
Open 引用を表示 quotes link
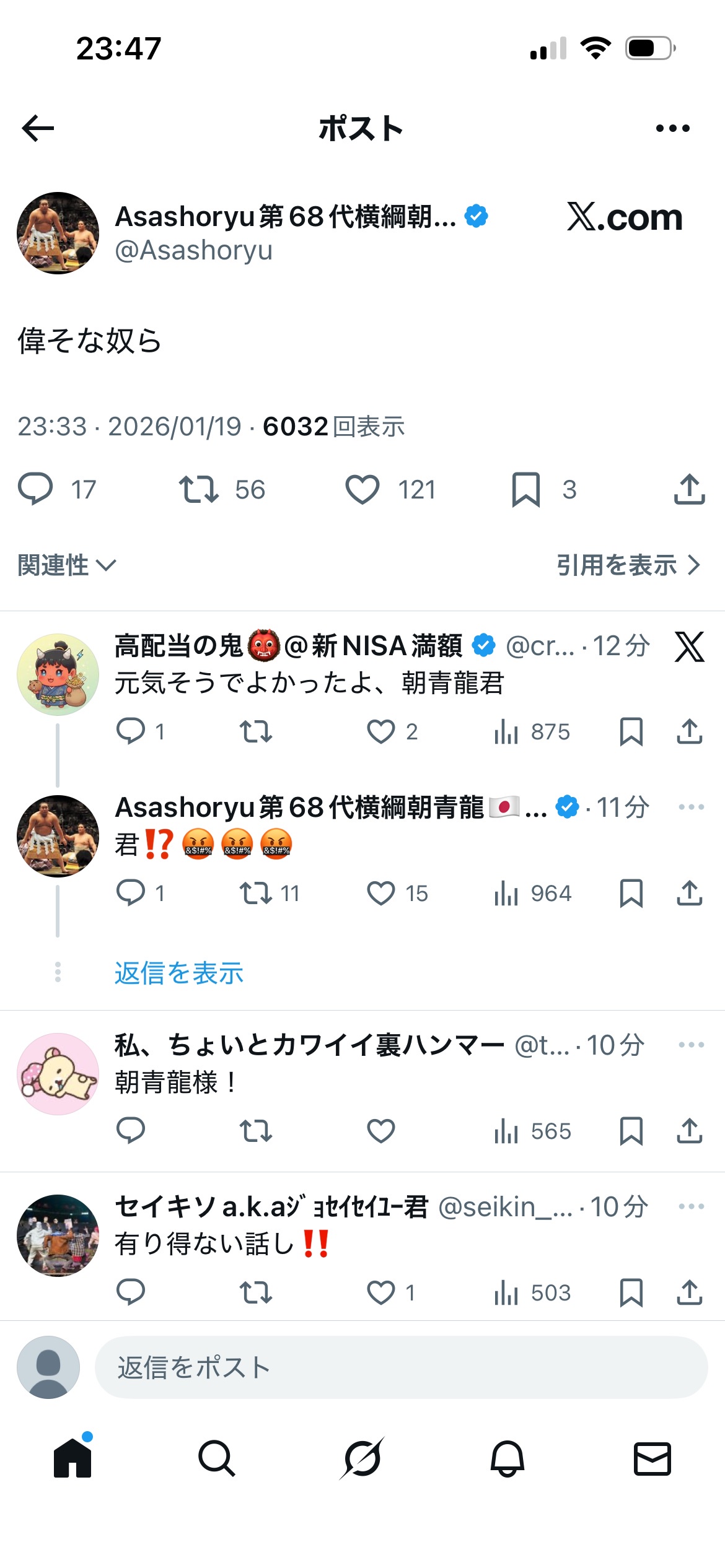(x=628, y=565)
